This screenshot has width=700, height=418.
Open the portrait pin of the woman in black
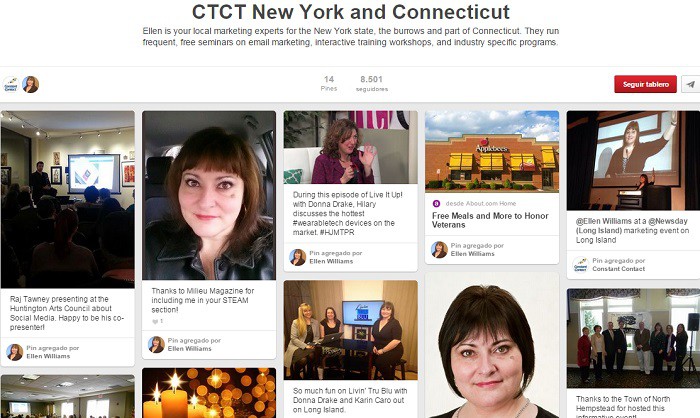tap(491, 345)
